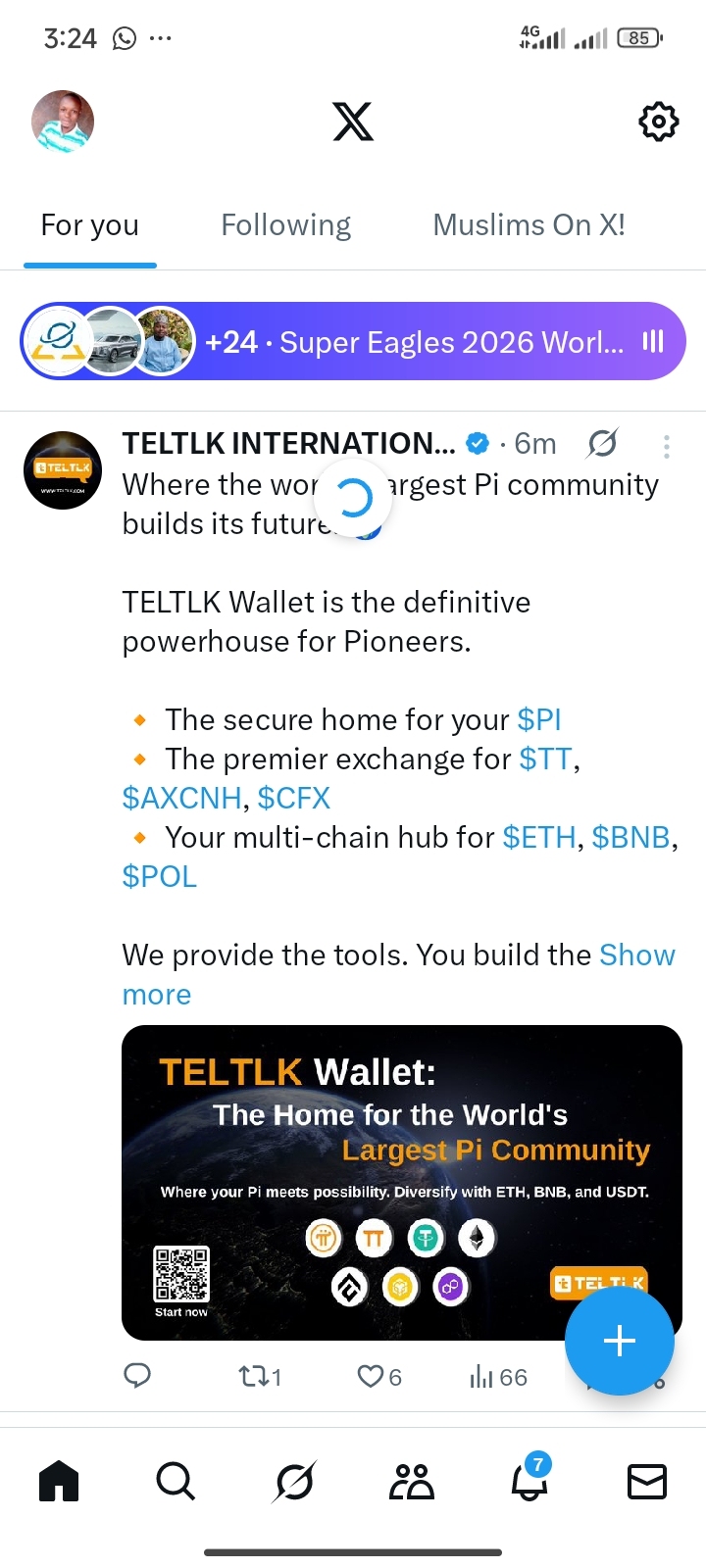Open the $PI cashtag link

coord(538,720)
